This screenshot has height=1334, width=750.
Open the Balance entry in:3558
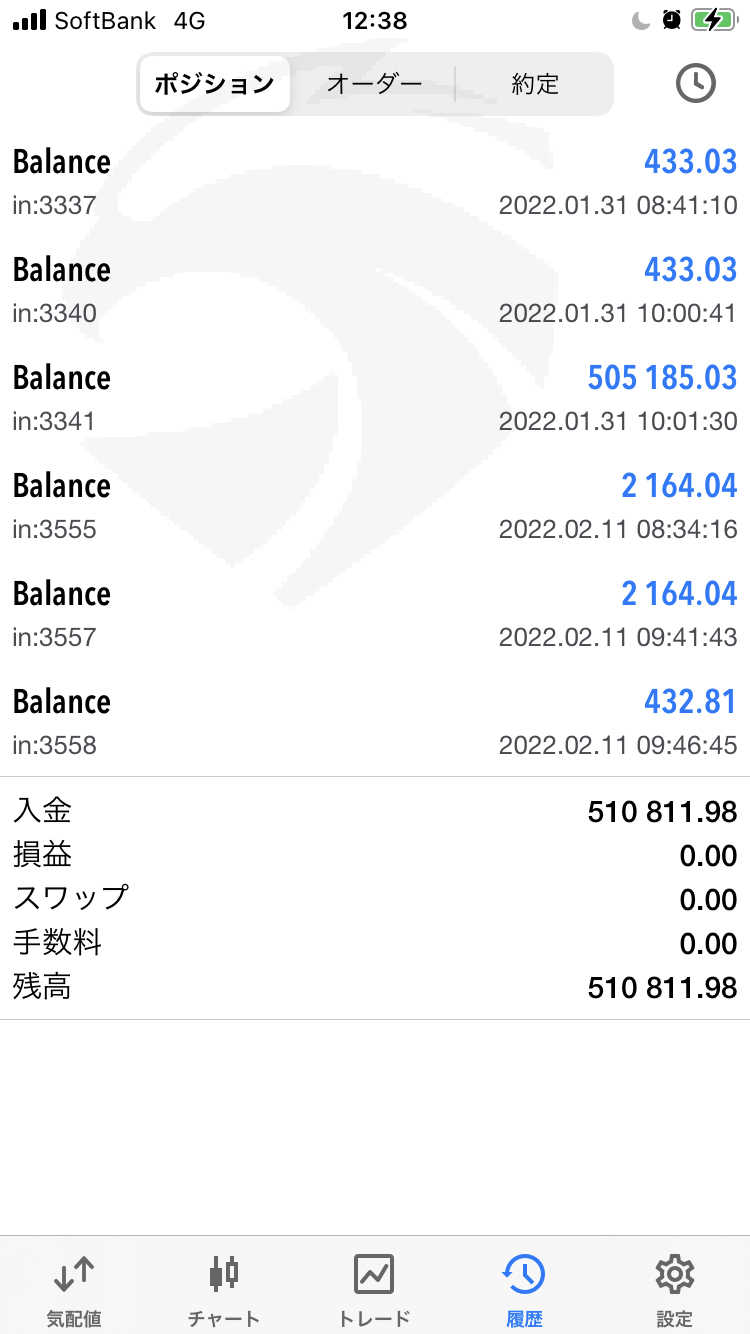(x=375, y=722)
